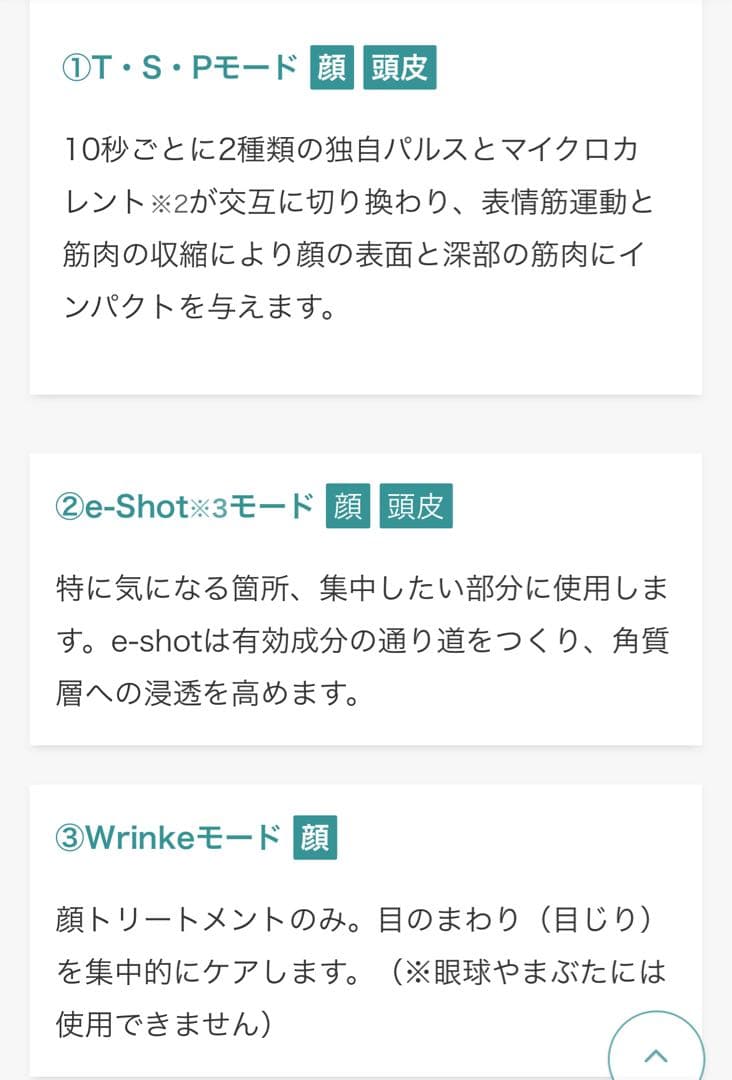Open the T・S・Pモード heading
732x1080 pixels.
[x=180, y=66]
